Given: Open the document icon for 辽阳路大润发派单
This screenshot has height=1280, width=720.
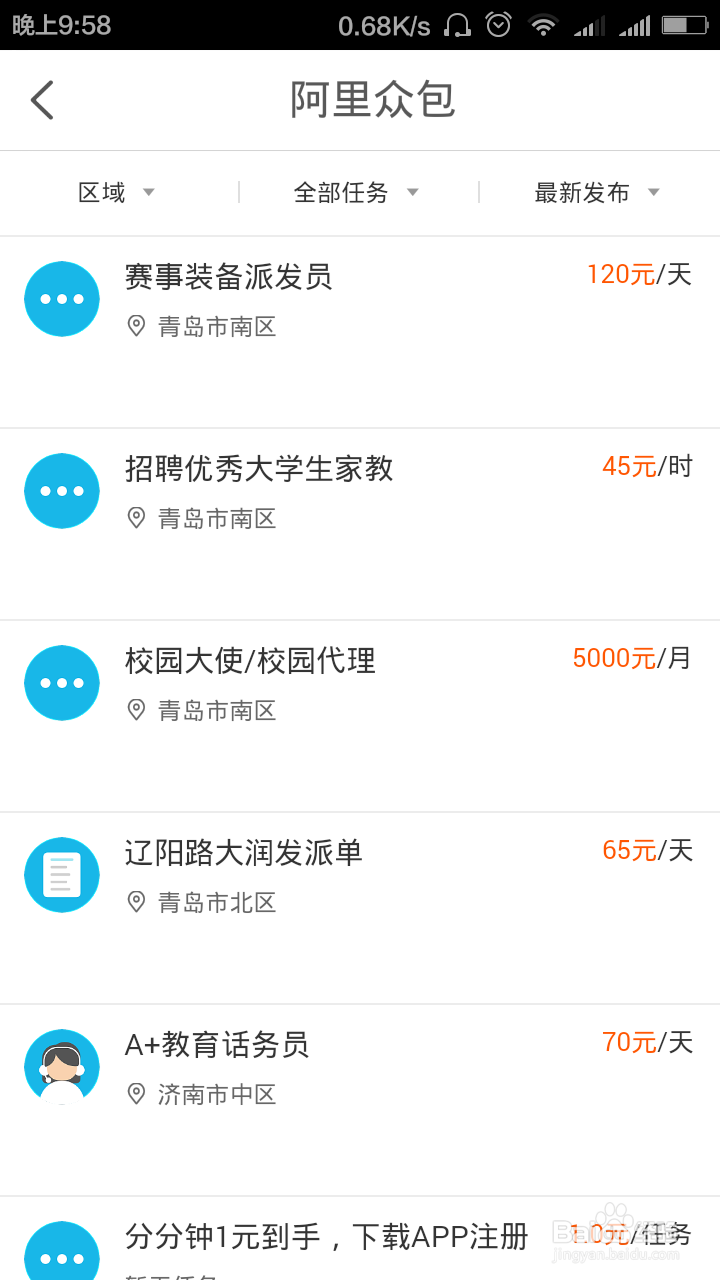Looking at the screenshot, I should pyautogui.click(x=62, y=874).
